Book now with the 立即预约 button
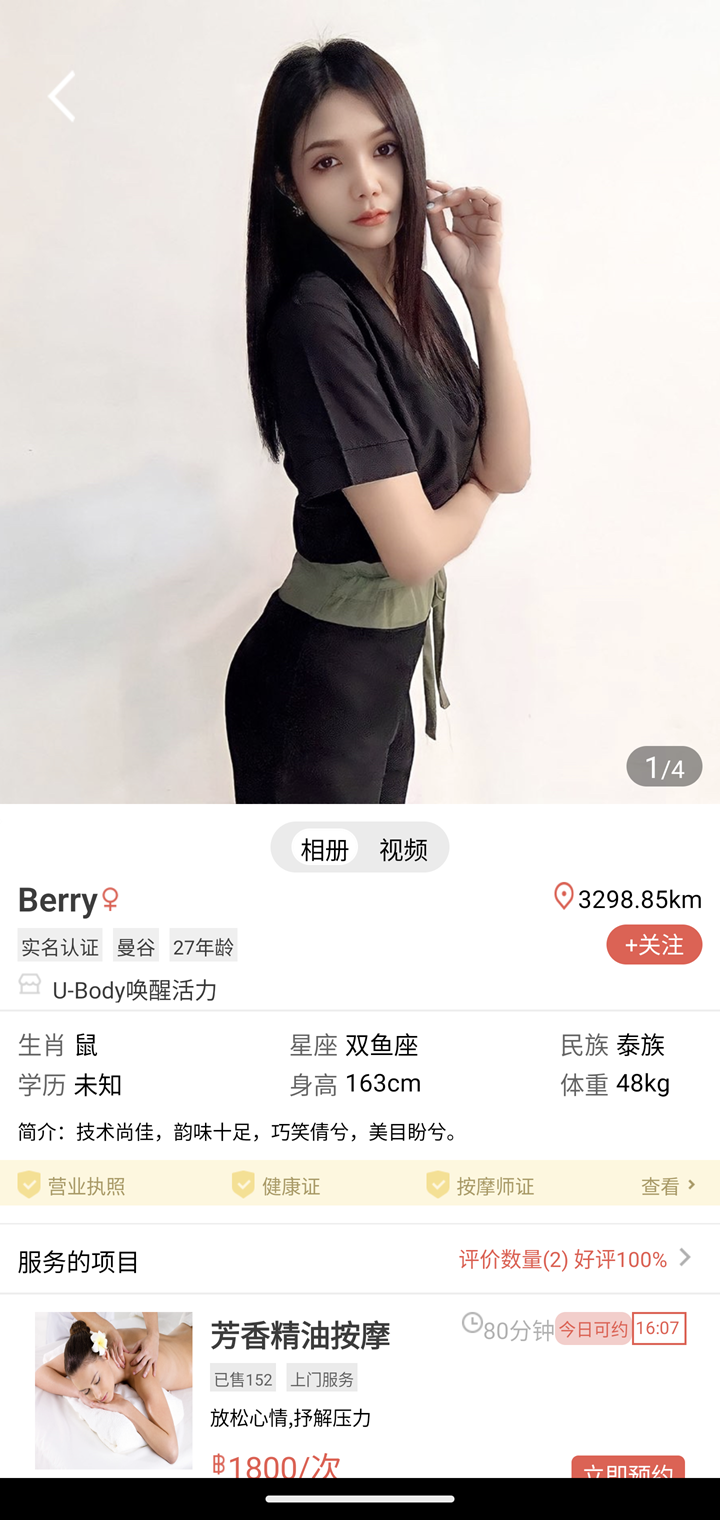Image resolution: width=720 pixels, height=1520 pixels. pyautogui.click(x=628, y=1467)
